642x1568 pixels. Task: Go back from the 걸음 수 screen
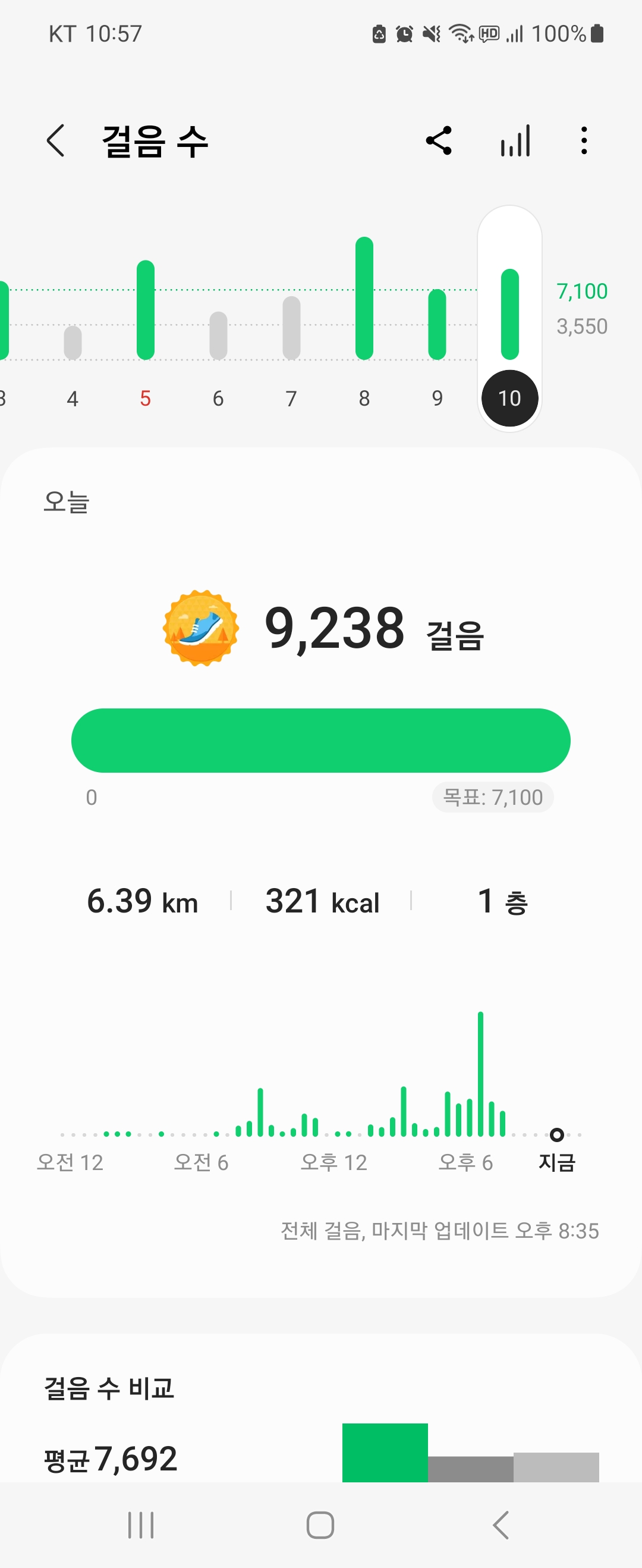click(56, 141)
